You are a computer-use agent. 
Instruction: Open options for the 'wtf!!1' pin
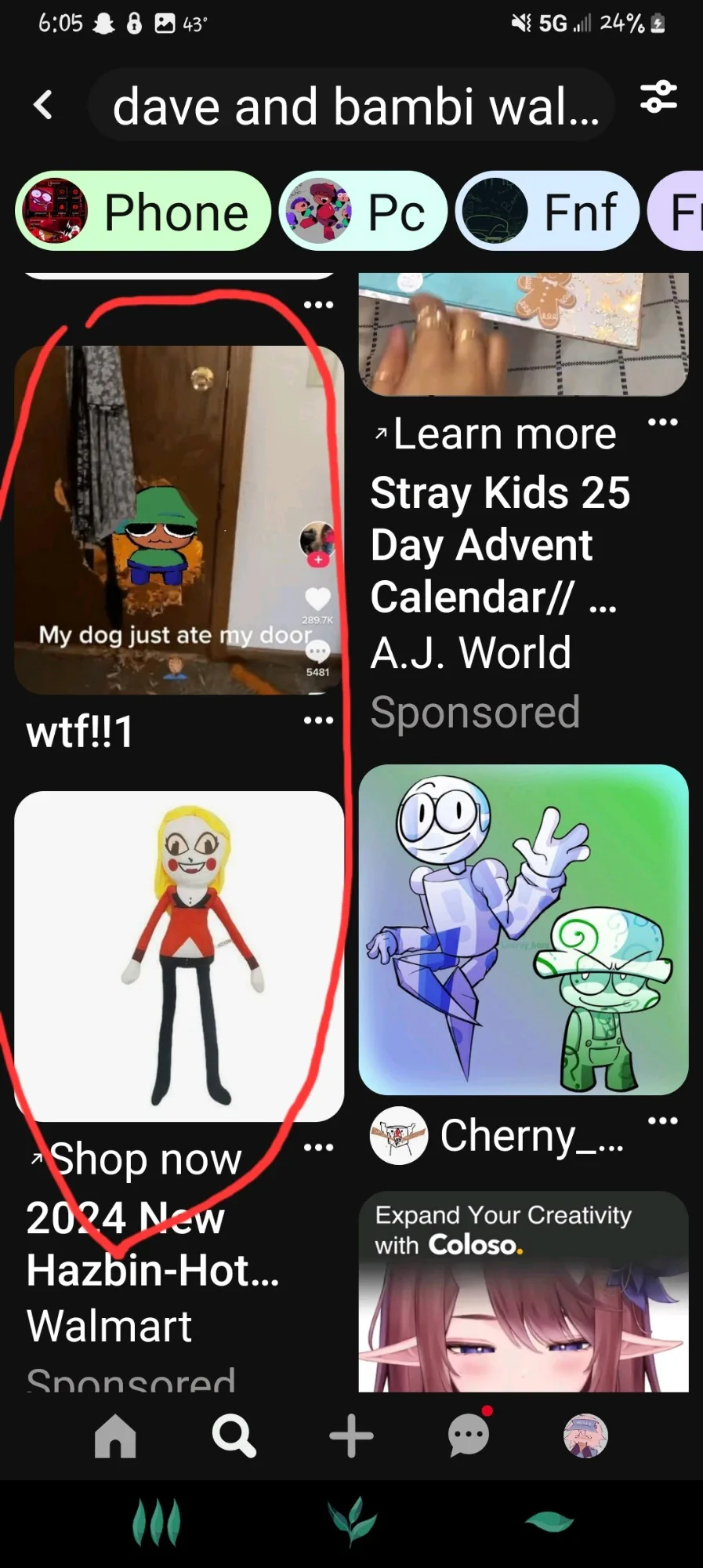click(318, 720)
